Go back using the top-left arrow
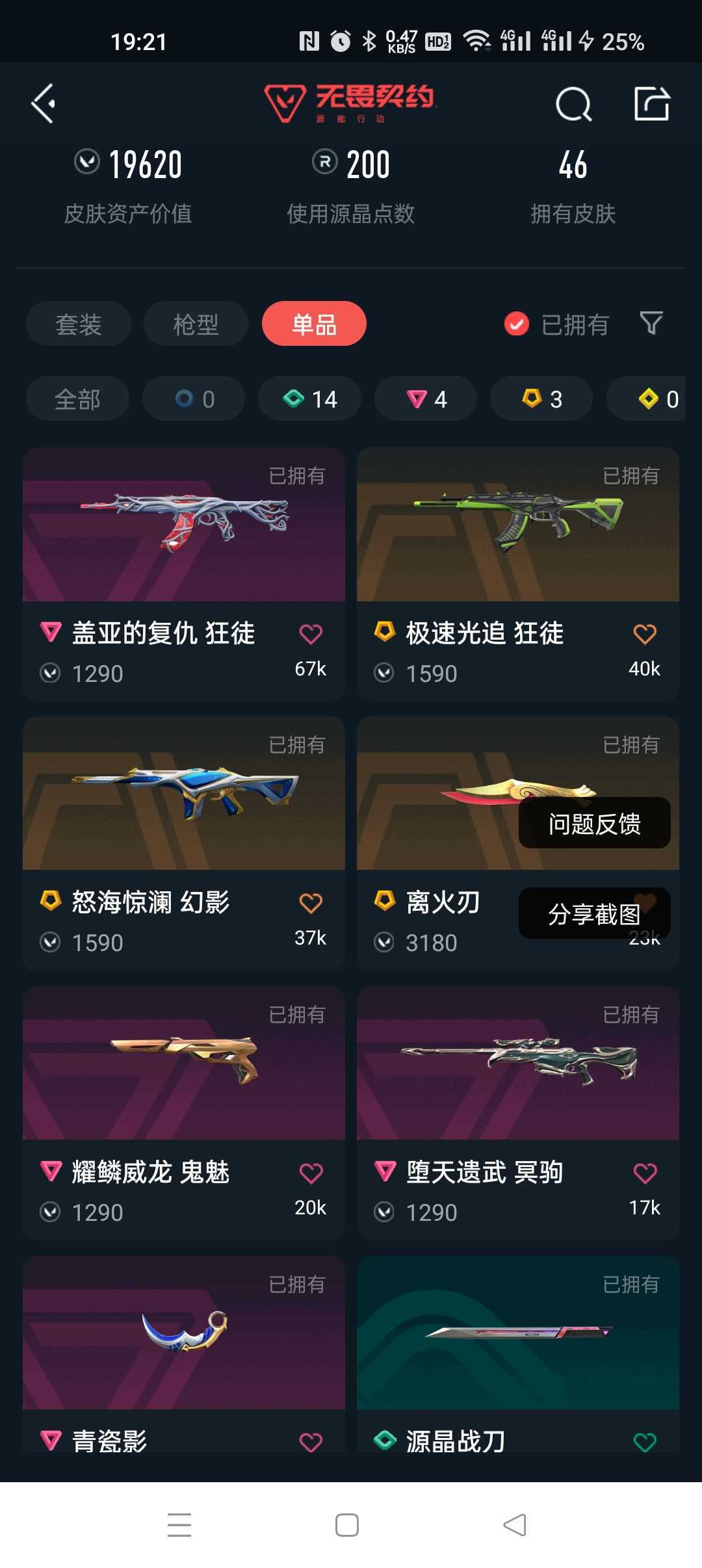 (43, 103)
